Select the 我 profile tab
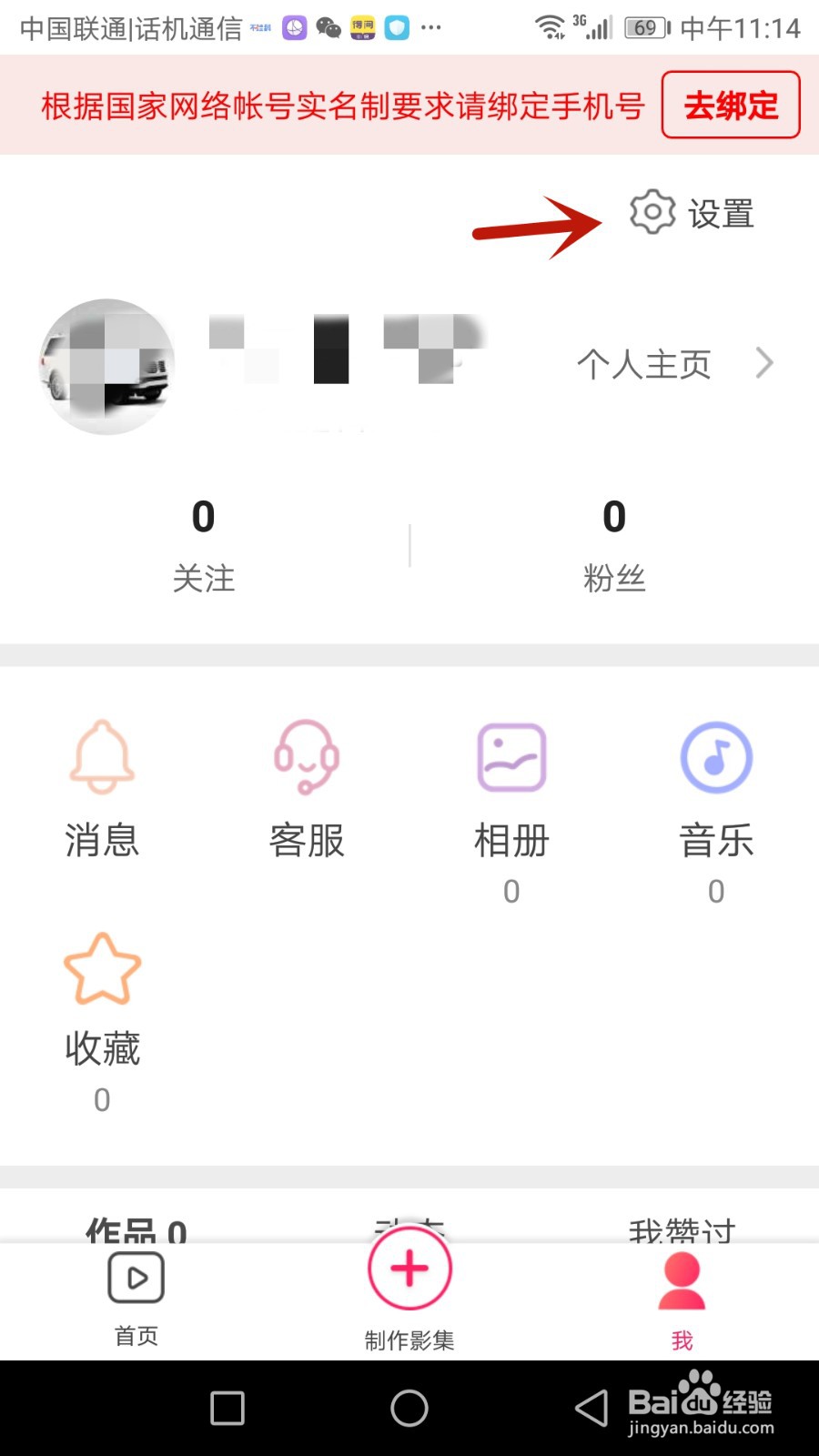The height and width of the screenshot is (1456, 819). (682, 1298)
